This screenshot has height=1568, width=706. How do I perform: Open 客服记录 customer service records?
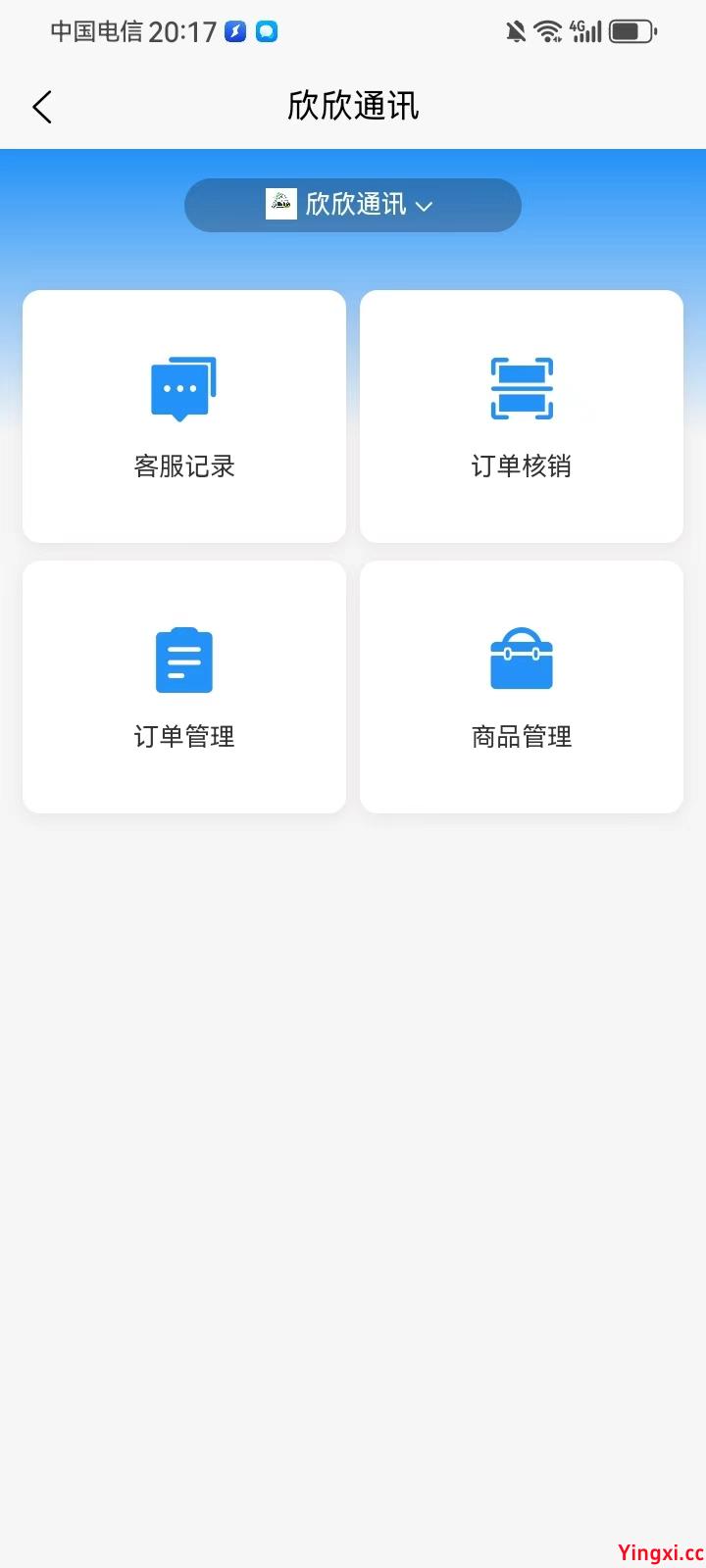[184, 416]
